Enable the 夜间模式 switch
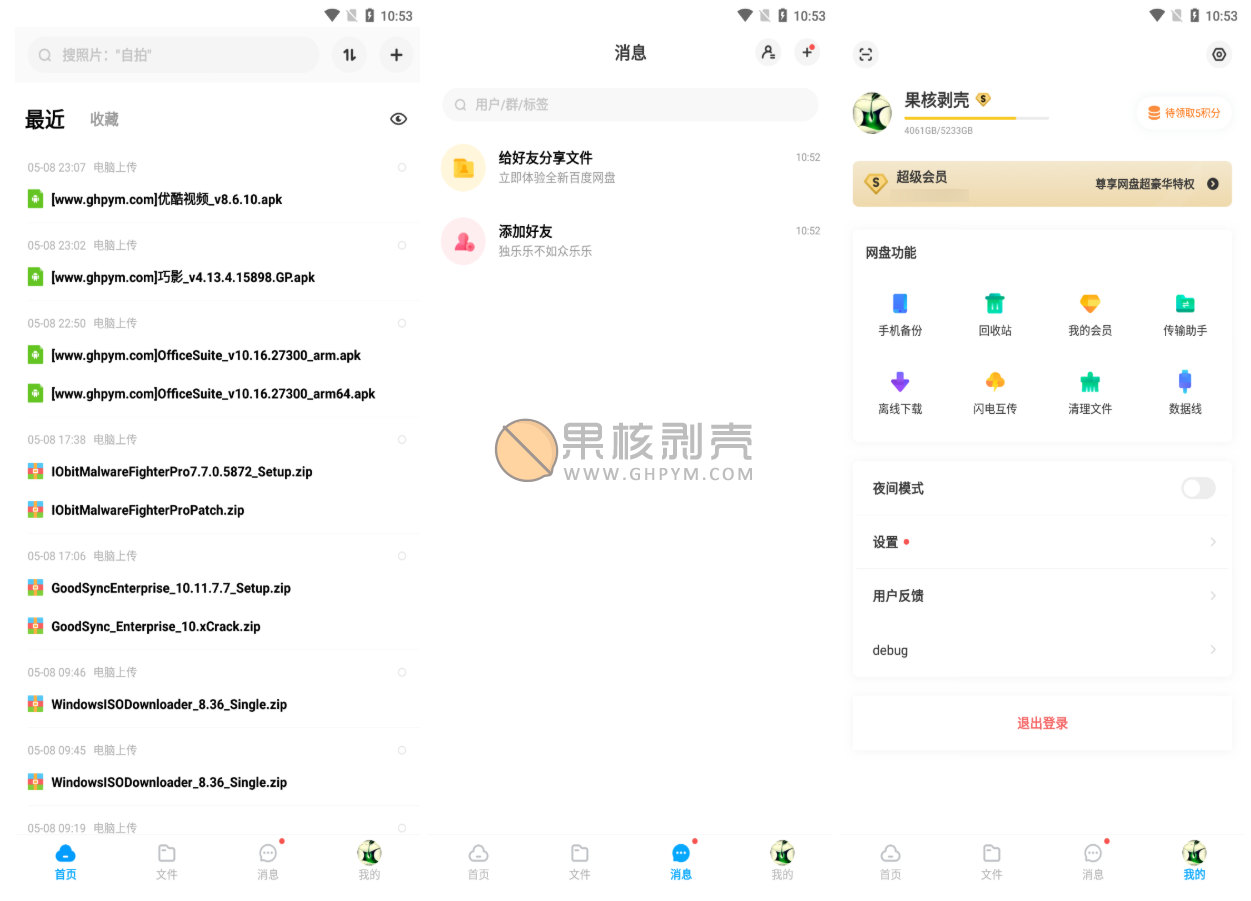This screenshot has height=901, width=1251. 1197,488
